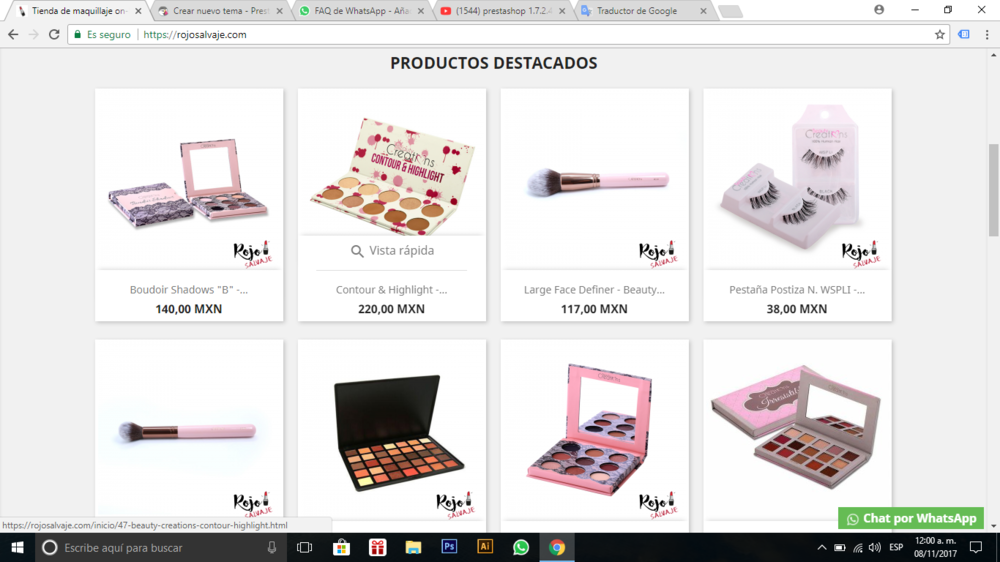This screenshot has height=562, width=1000.
Task: Tap Vista rápida on Contour & Highlight
Action: (392, 251)
